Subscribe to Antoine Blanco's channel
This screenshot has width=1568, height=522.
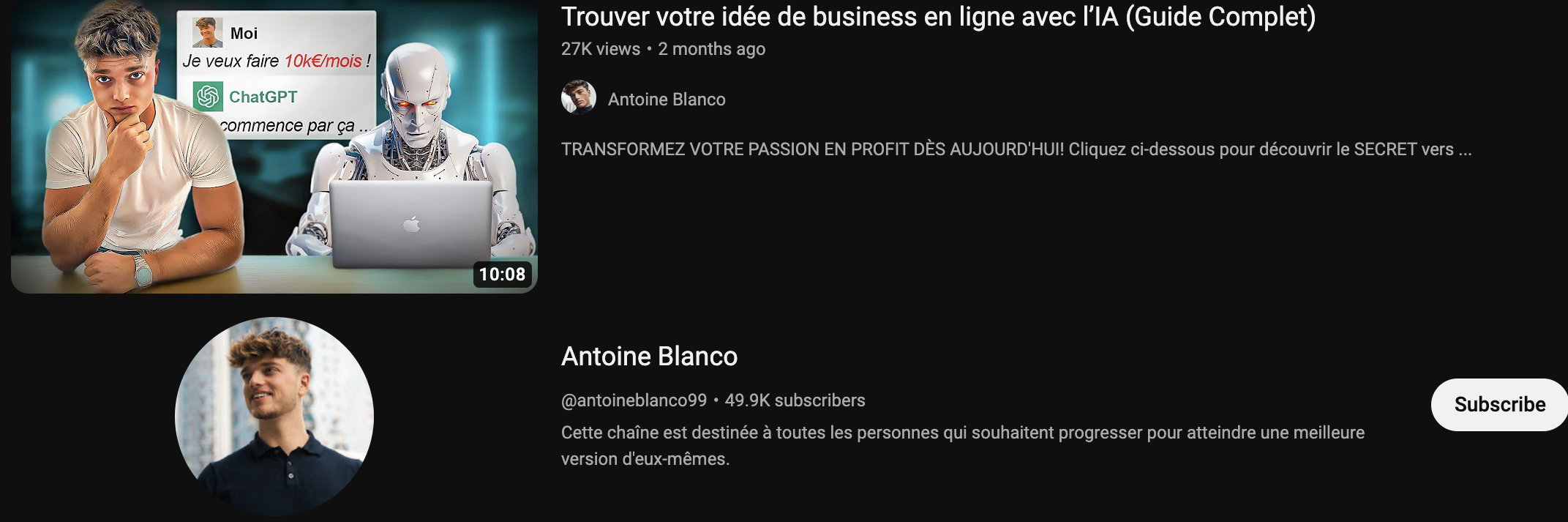[1498, 405]
